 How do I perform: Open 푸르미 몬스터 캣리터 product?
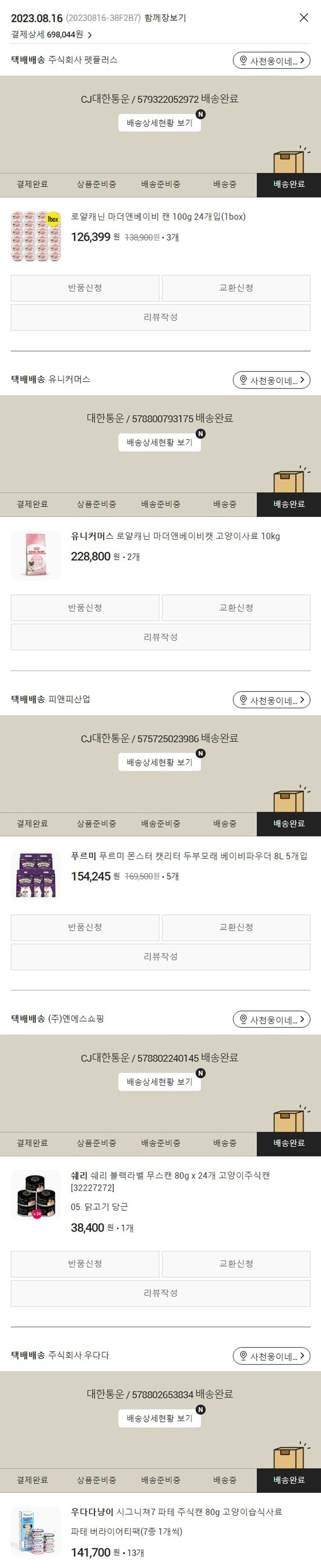pos(189,856)
